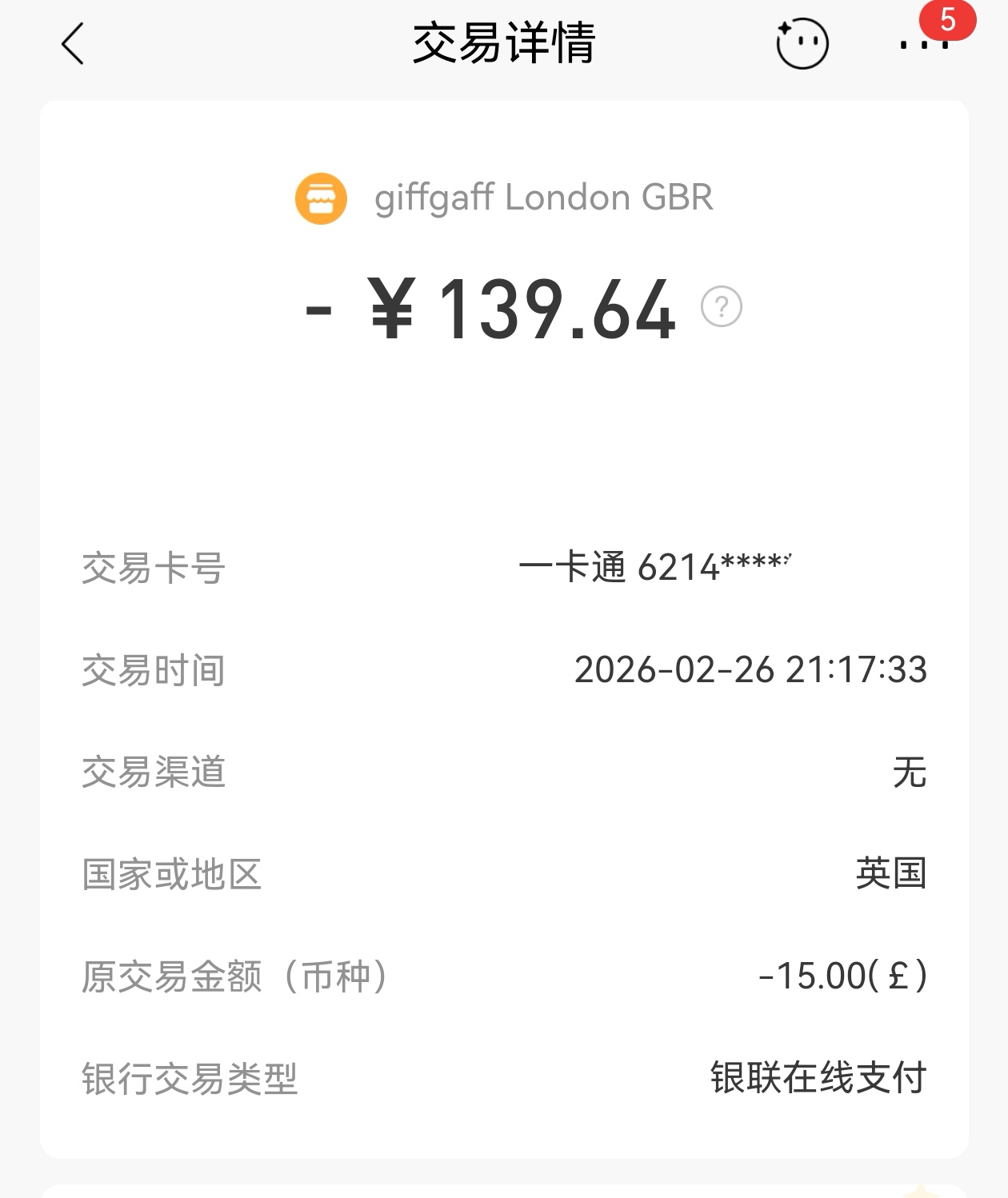Tap the question mark beside the amount

(x=722, y=307)
